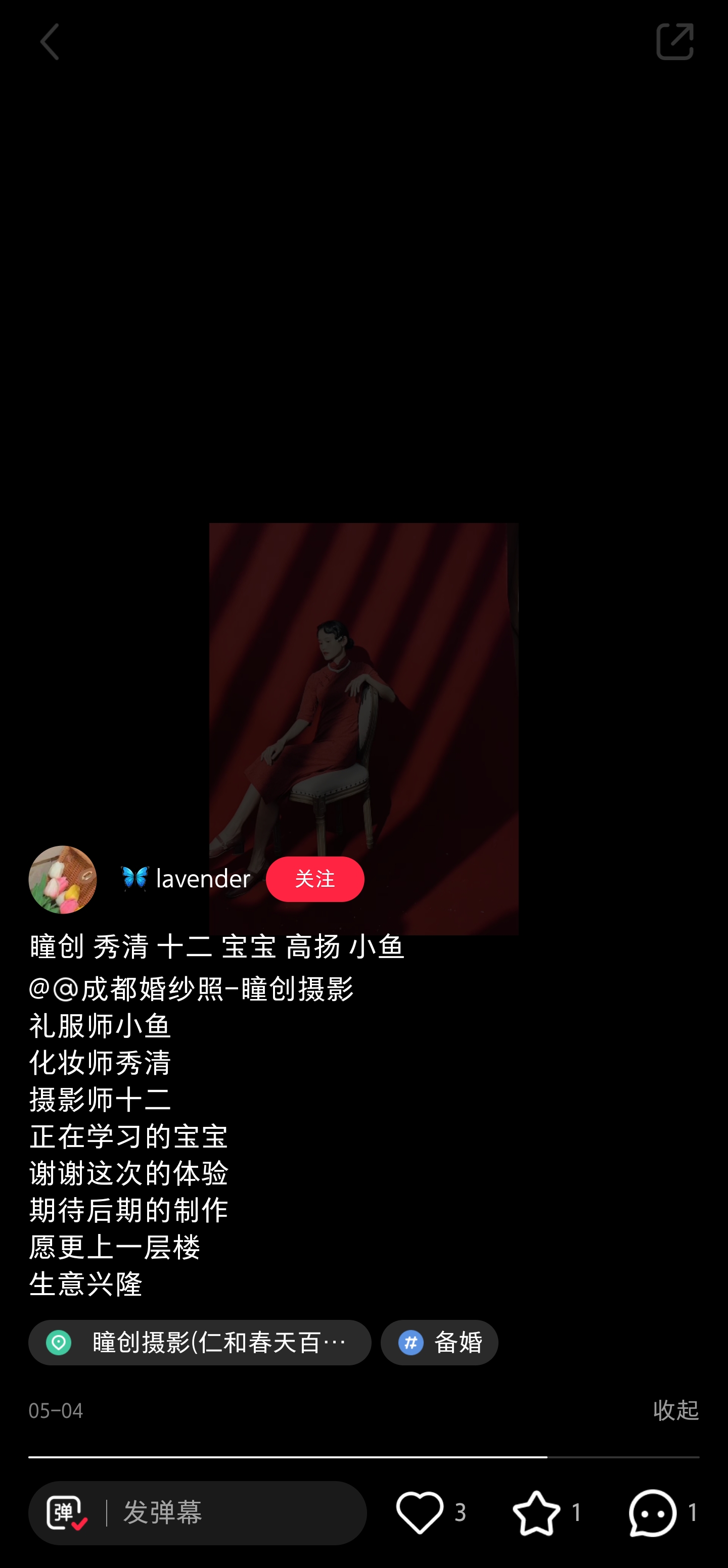The height and width of the screenshot is (1568, 728).
Task: Open lavender's profile avatar
Action: (x=63, y=879)
